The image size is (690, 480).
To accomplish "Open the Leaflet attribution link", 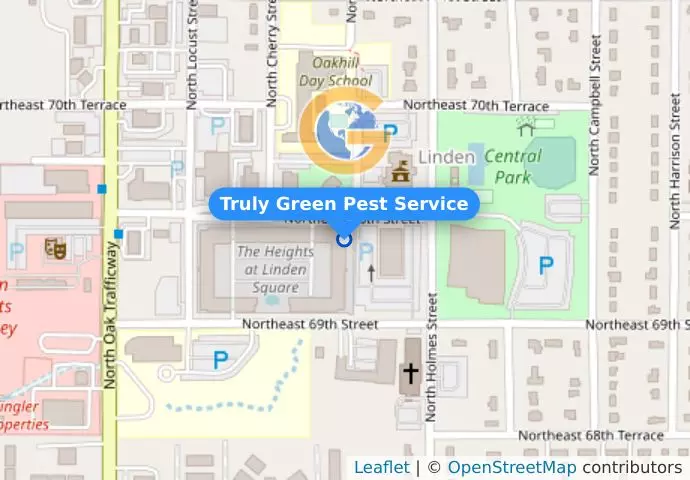I will (x=381, y=467).
